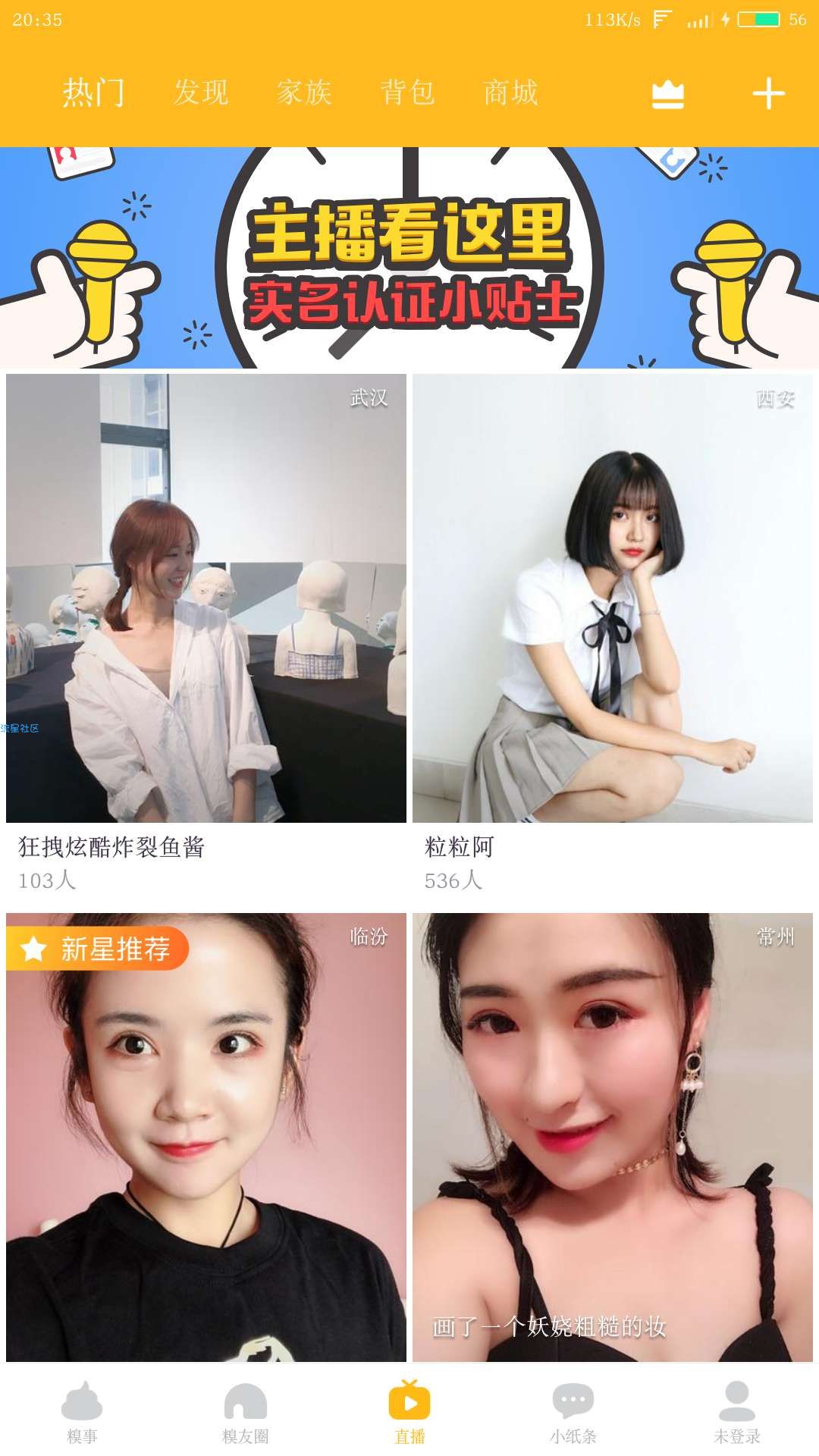Select the 背包 tab
819x1456 pixels.
[x=407, y=93]
